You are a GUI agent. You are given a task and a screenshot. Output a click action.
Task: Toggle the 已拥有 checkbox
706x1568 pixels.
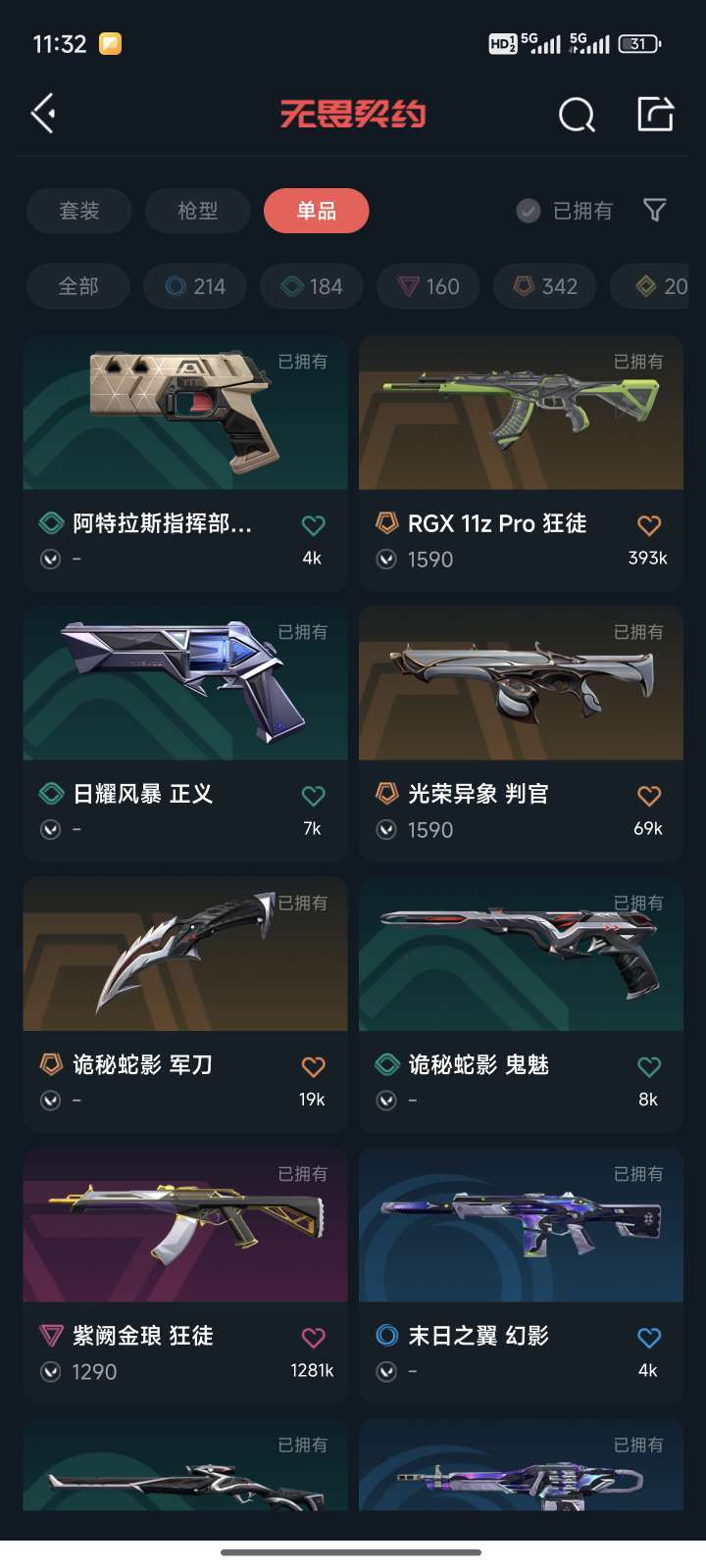(565, 211)
